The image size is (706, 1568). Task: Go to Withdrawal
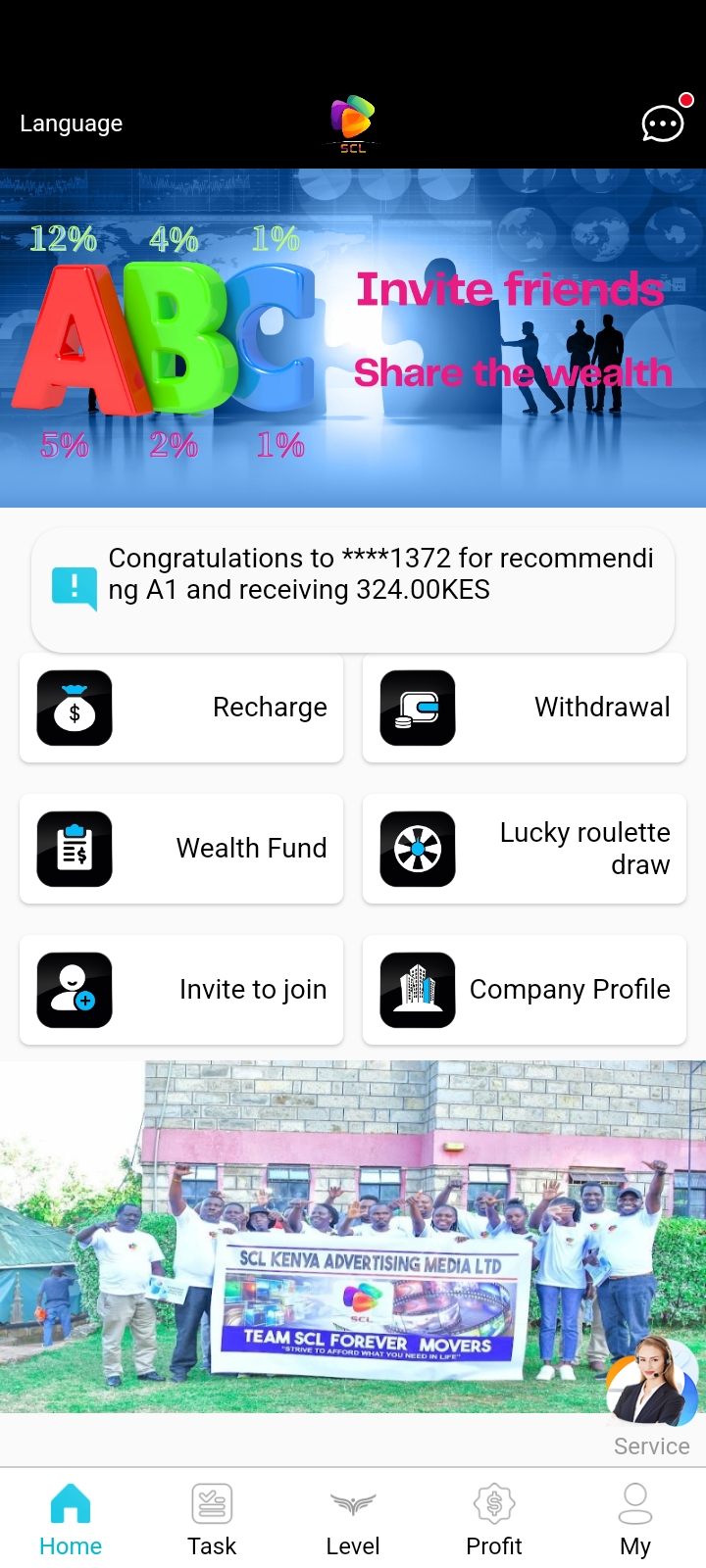pos(525,708)
